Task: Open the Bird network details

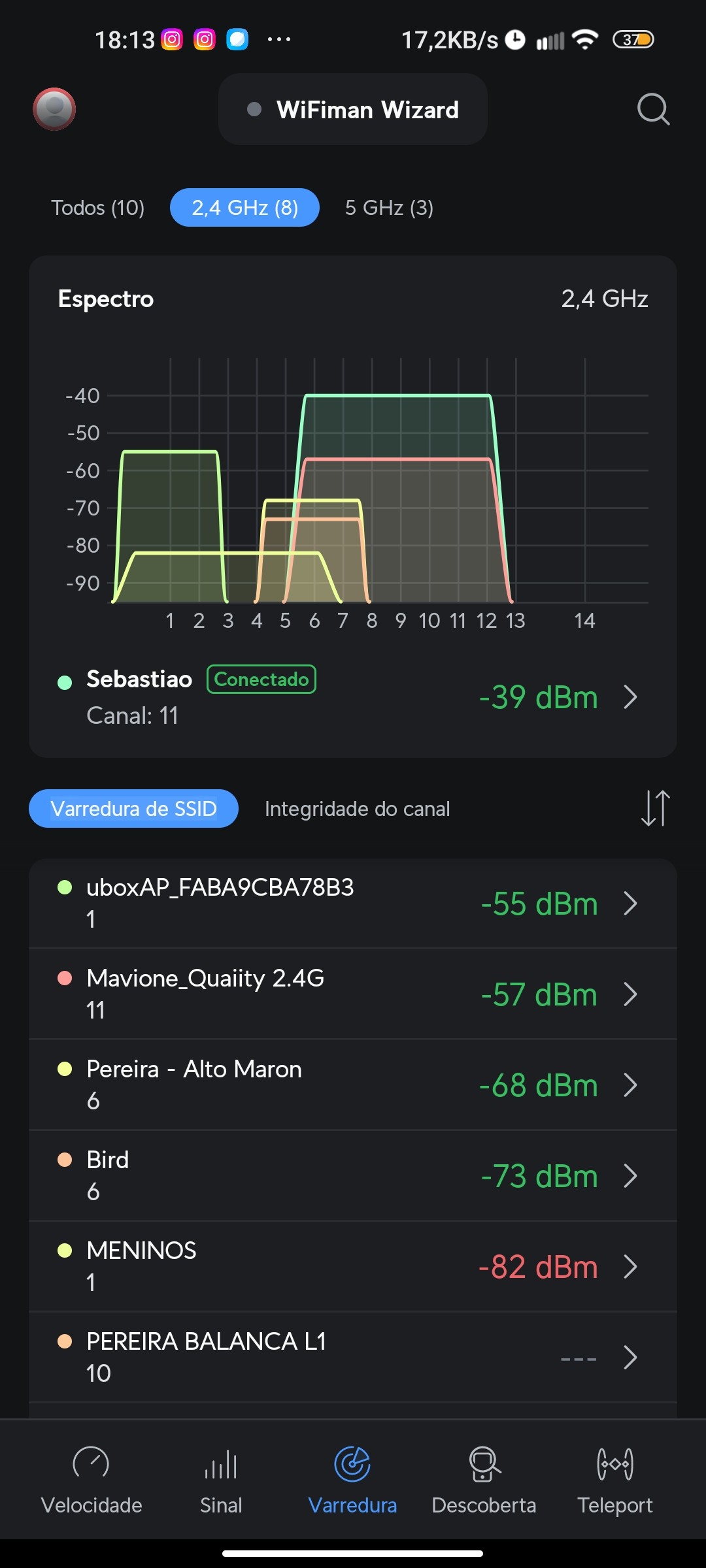Action: click(353, 1176)
